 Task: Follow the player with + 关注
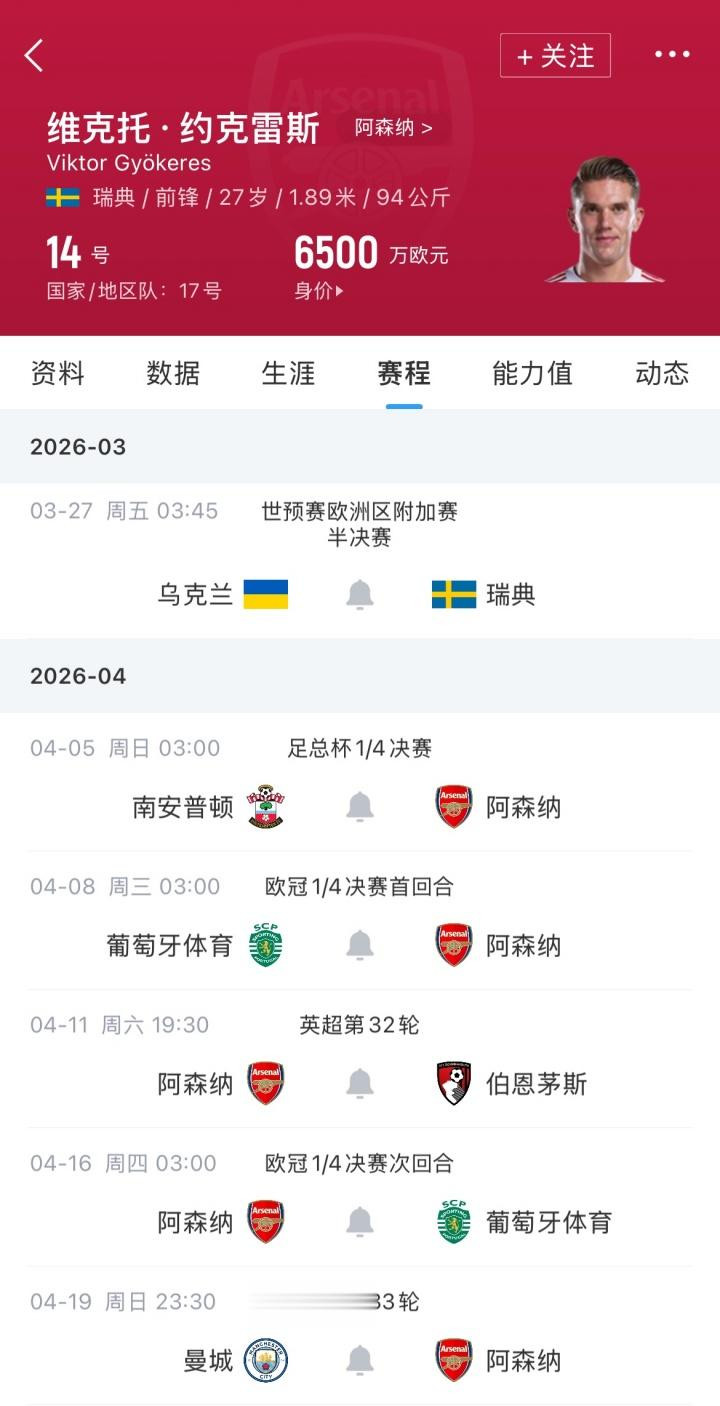pos(555,56)
